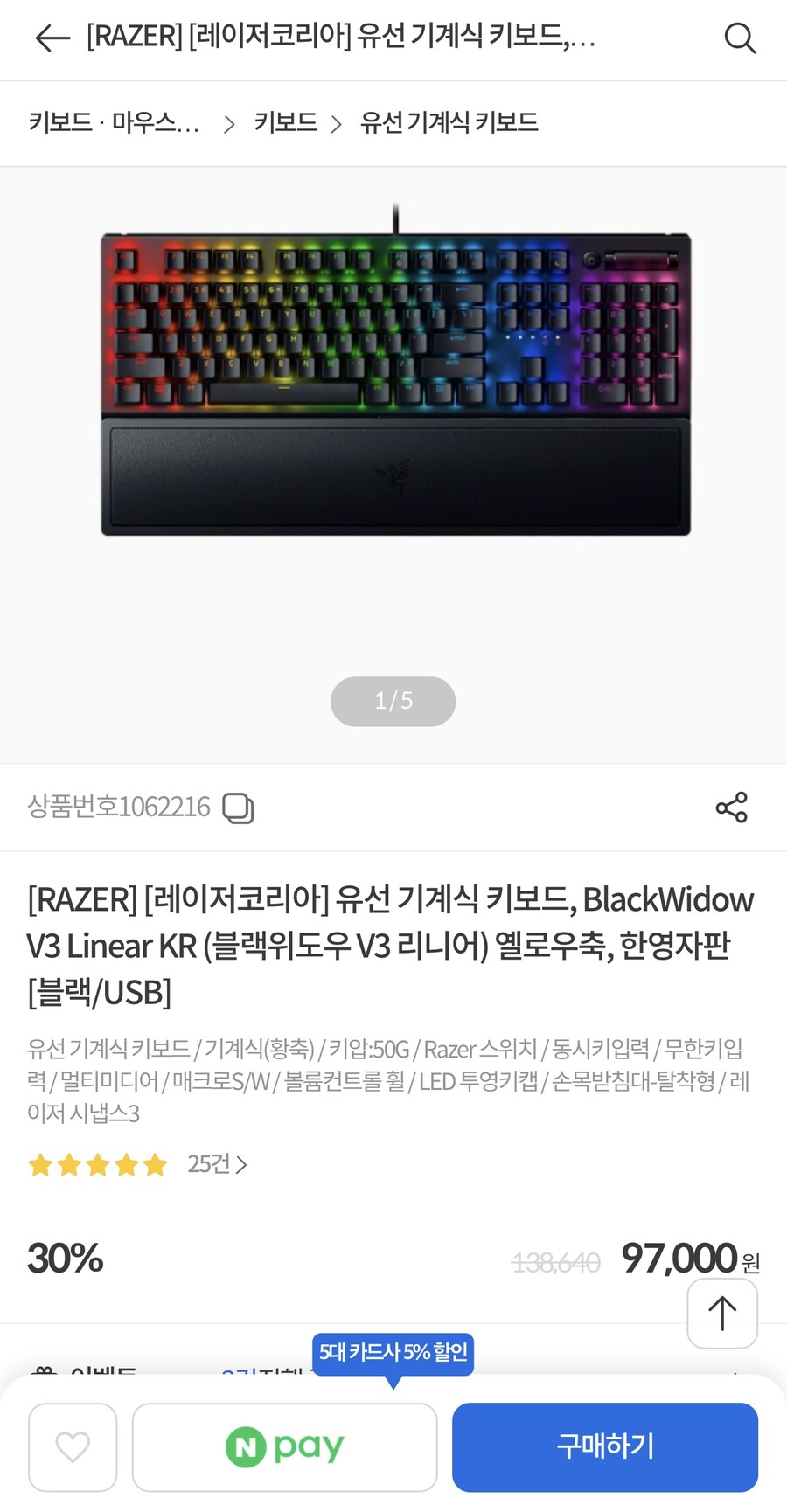Select the 1/5 image counter
The image size is (787, 1512).
tap(393, 700)
